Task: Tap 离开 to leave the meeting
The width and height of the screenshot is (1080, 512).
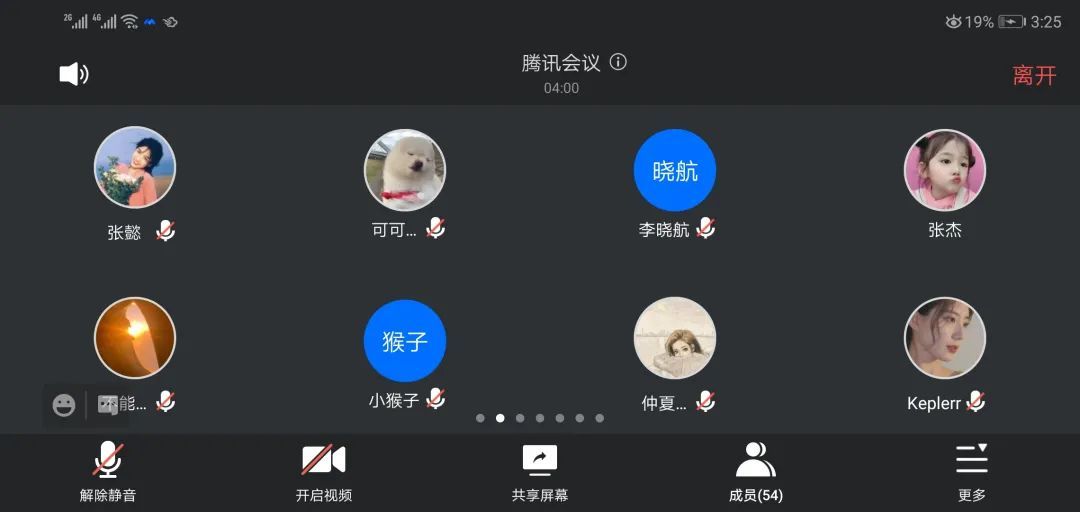Action: [x=1034, y=75]
